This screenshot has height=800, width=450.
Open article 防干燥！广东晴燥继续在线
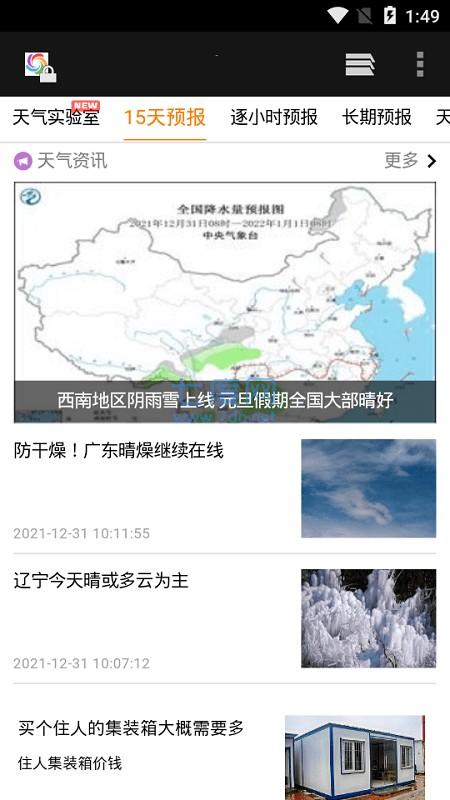pyautogui.click(x=225, y=488)
